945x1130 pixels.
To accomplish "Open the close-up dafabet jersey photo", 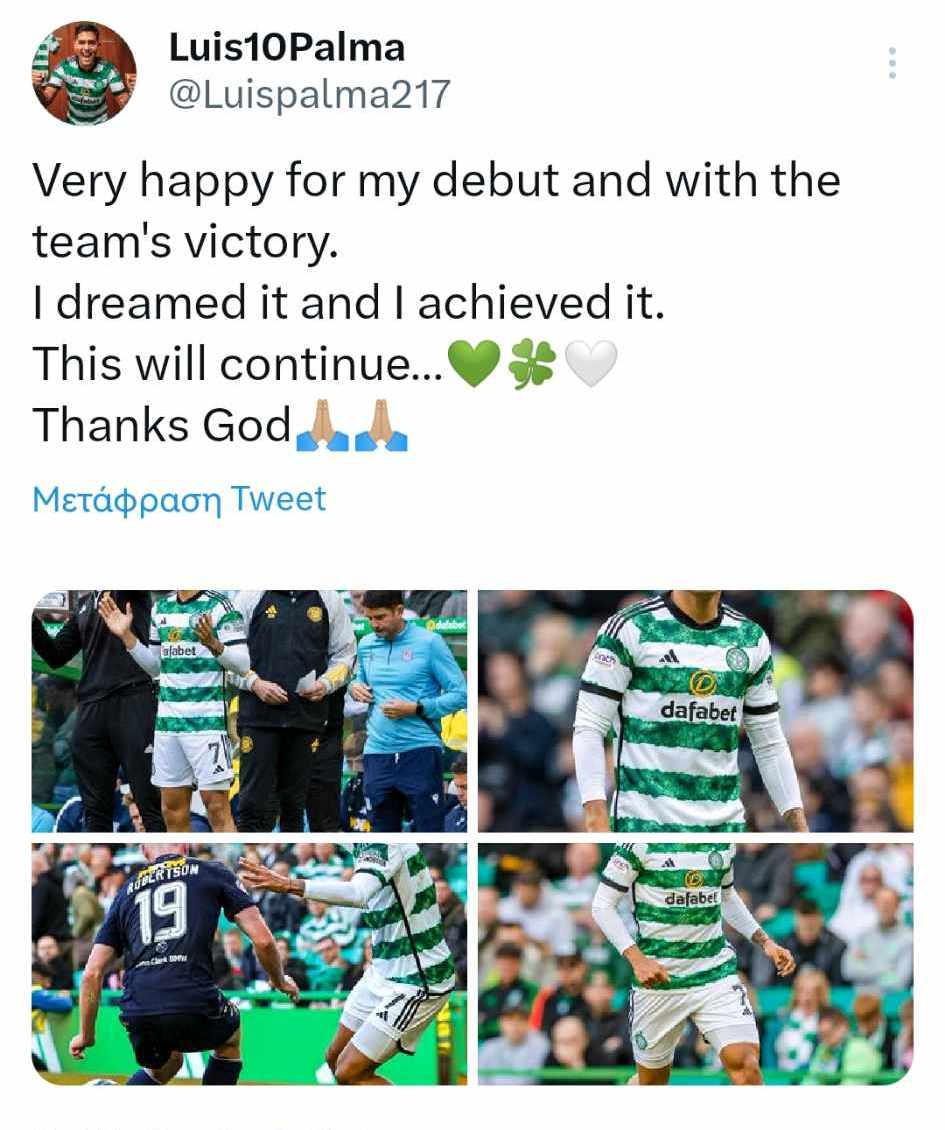I will coord(695,711).
